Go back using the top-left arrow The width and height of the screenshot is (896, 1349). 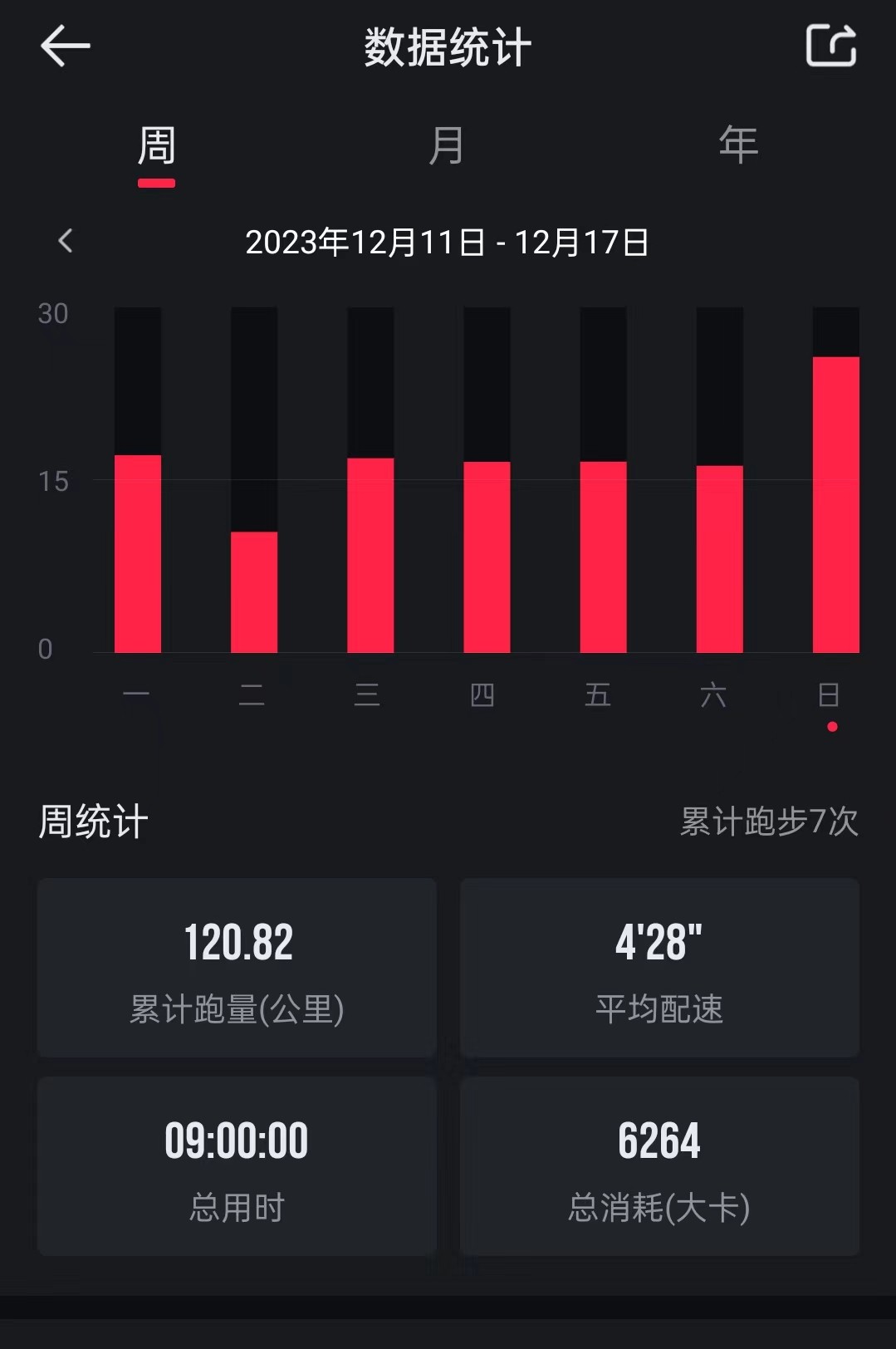coord(65,46)
